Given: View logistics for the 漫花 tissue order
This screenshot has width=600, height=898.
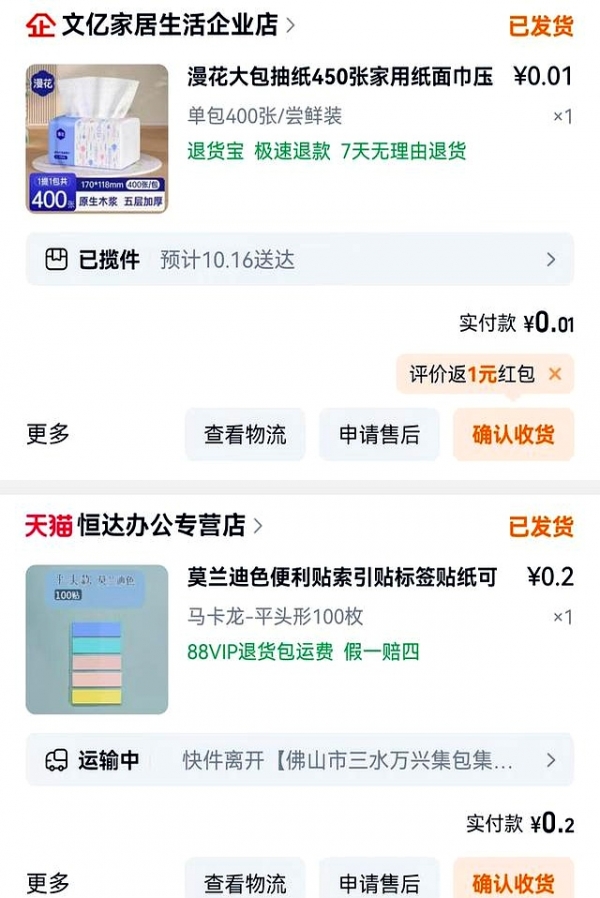Looking at the screenshot, I should pyautogui.click(x=245, y=434).
